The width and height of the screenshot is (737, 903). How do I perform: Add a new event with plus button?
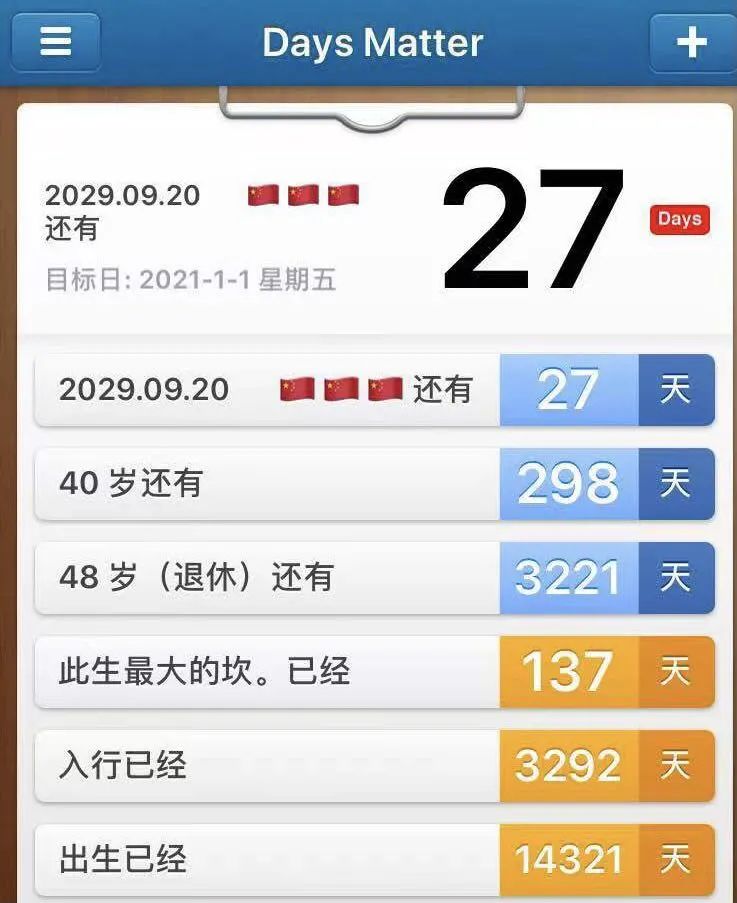tap(691, 43)
